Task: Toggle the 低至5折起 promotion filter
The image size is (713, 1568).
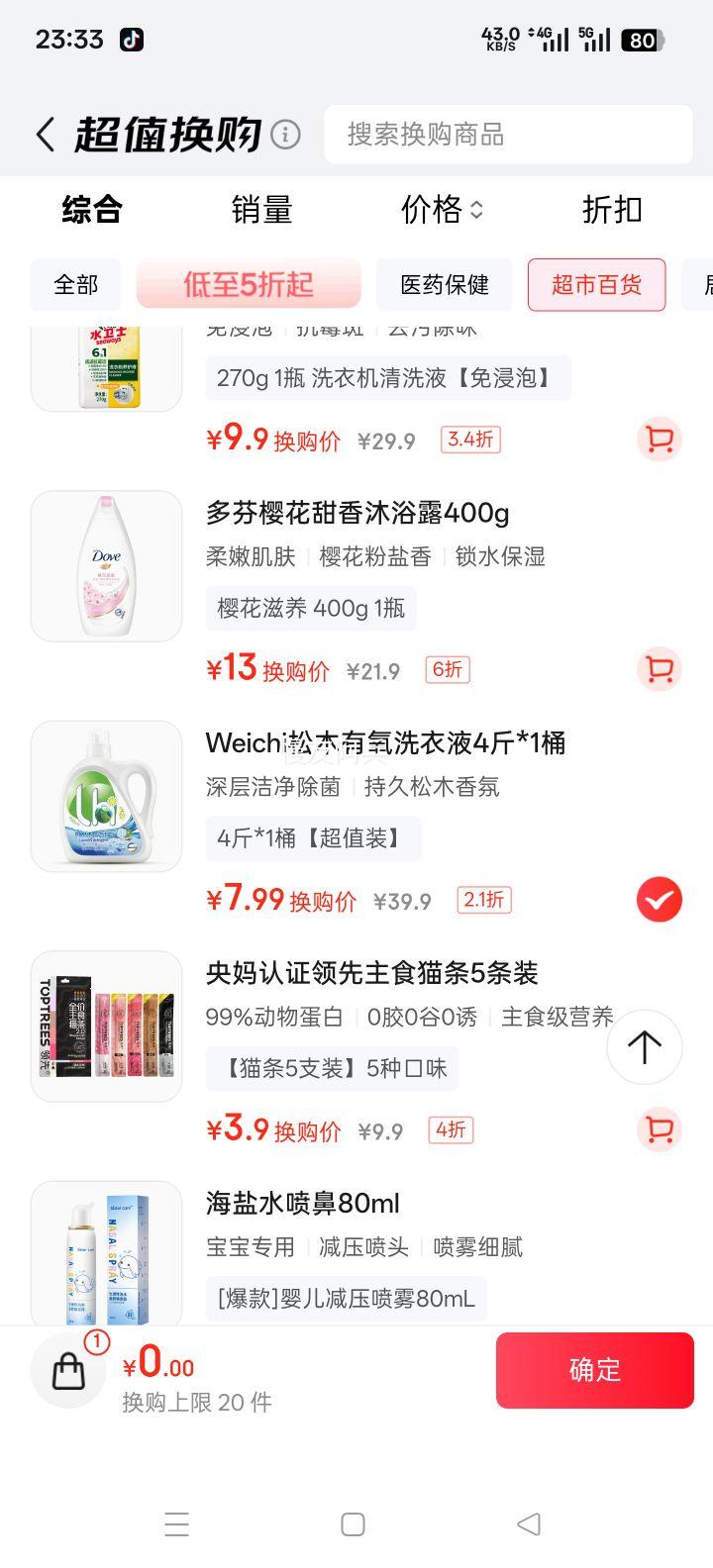Action: pyautogui.click(x=249, y=285)
